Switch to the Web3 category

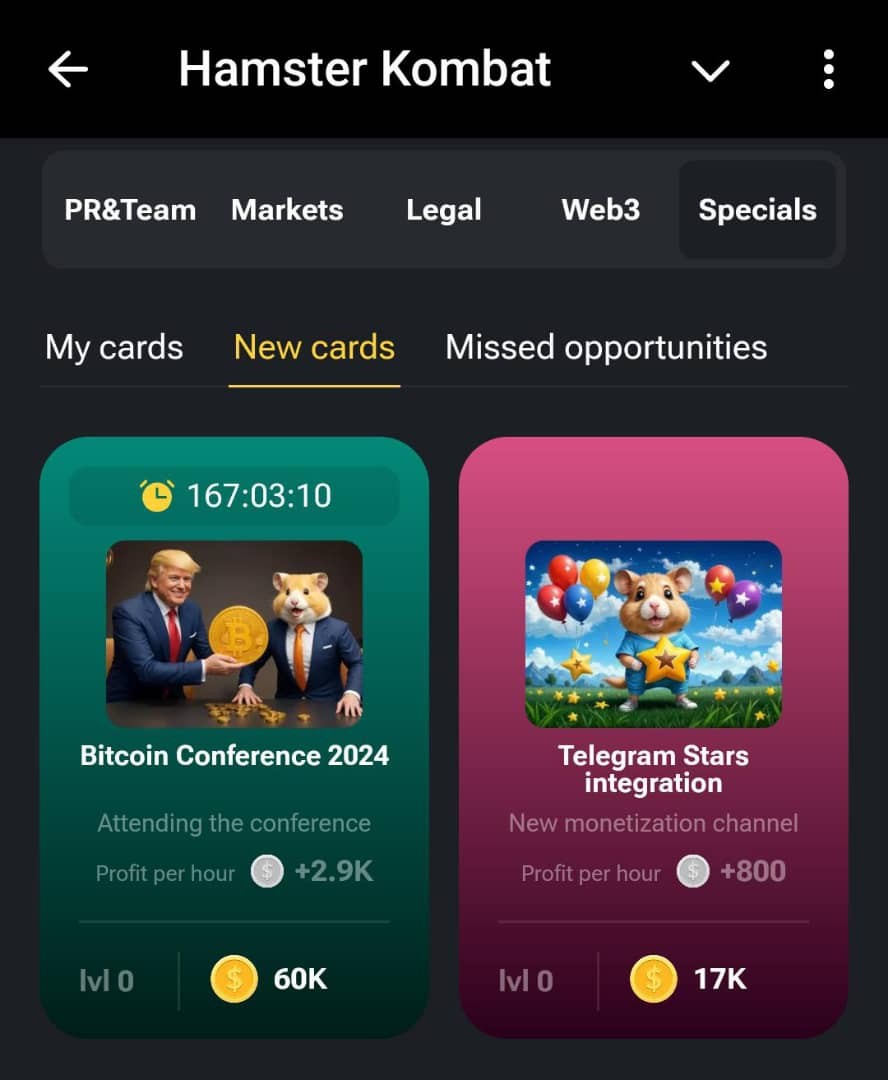[600, 210]
